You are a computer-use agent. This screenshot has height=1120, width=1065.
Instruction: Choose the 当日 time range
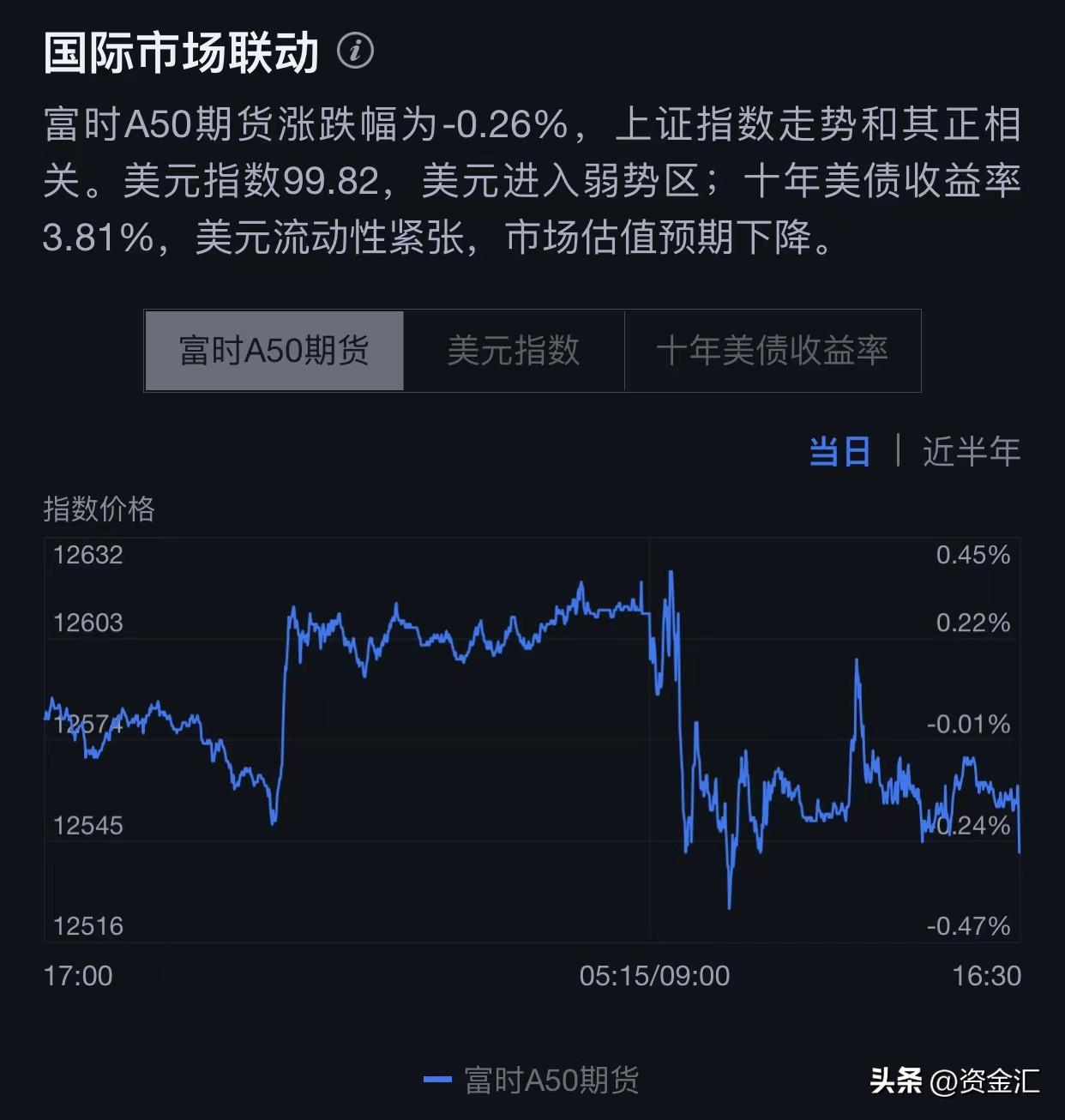(x=839, y=452)
